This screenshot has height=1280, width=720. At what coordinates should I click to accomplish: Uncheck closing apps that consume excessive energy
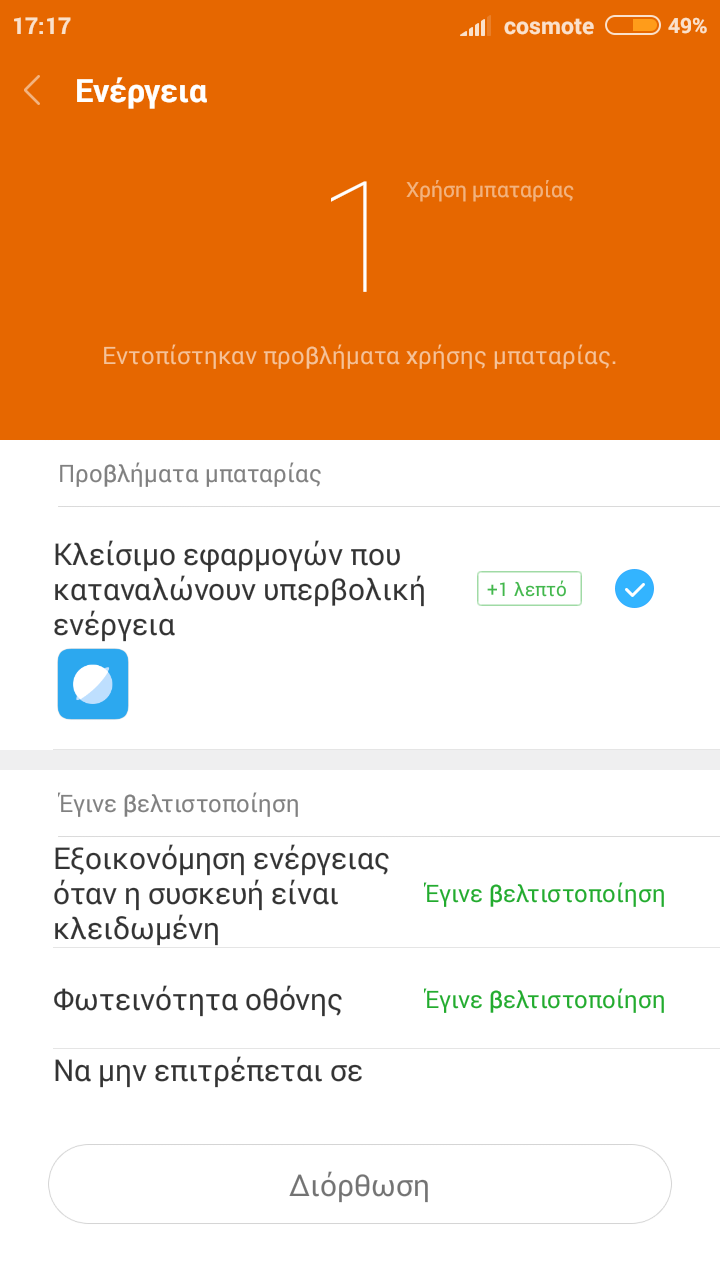[634, 589]
